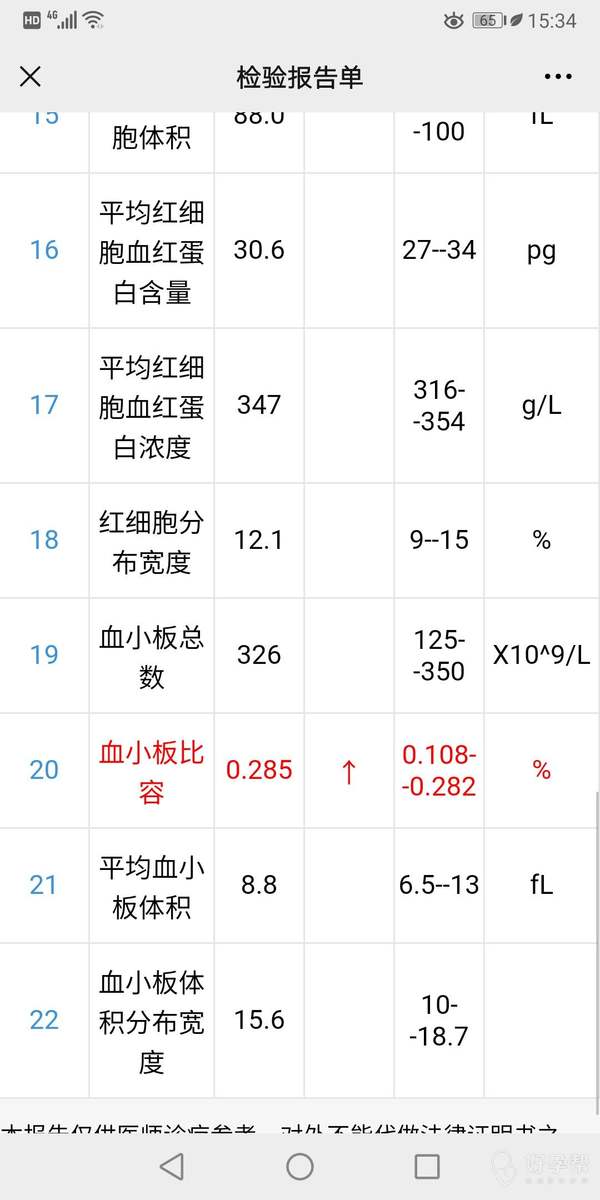
Task: Open the recent apps view
Action: [427, 1166]
